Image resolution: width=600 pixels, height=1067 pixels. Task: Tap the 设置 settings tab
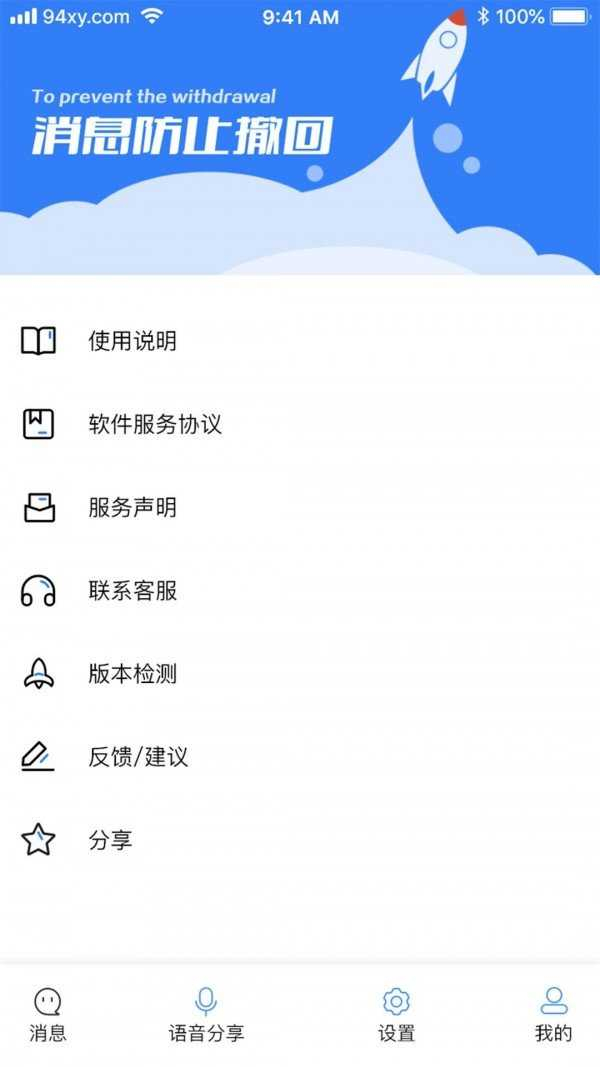[397, 1013]
